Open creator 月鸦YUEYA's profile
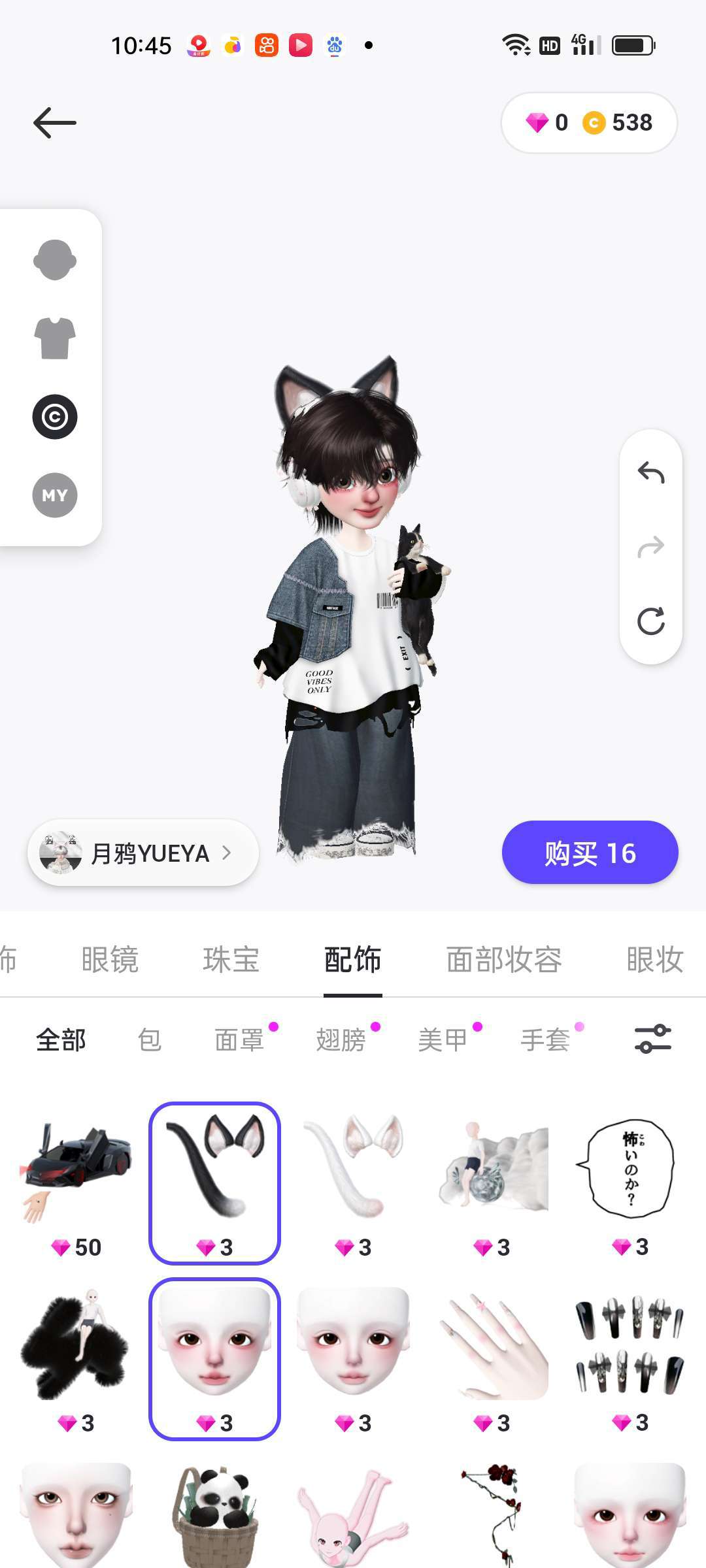The width and height of the screenshot is (706, 1568). (x=143, y=853)
